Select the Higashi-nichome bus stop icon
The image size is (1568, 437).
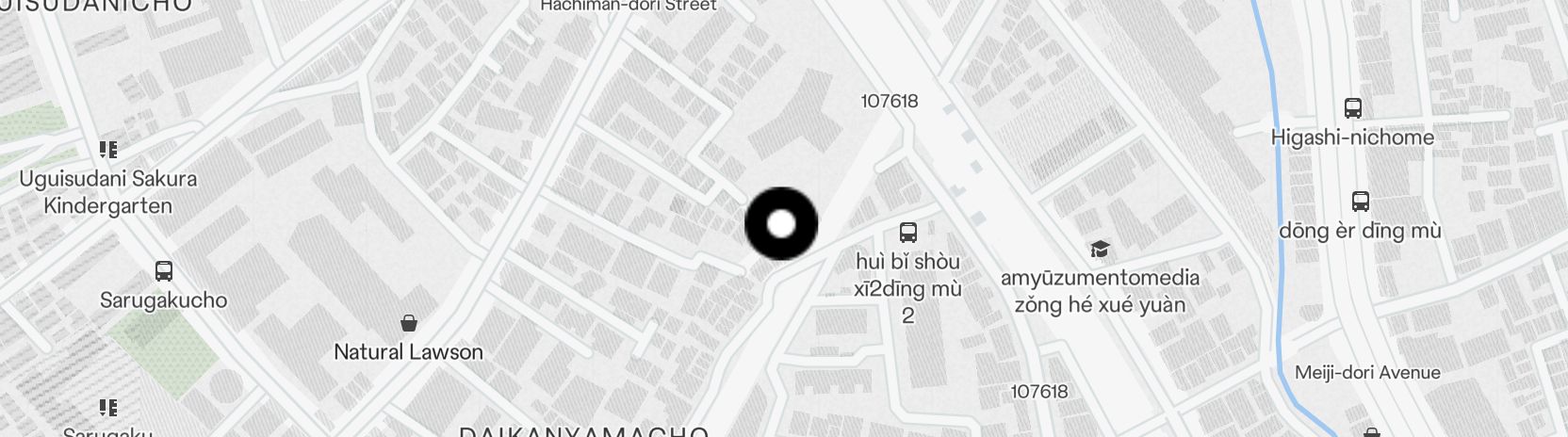click(x=1353, y=108)
